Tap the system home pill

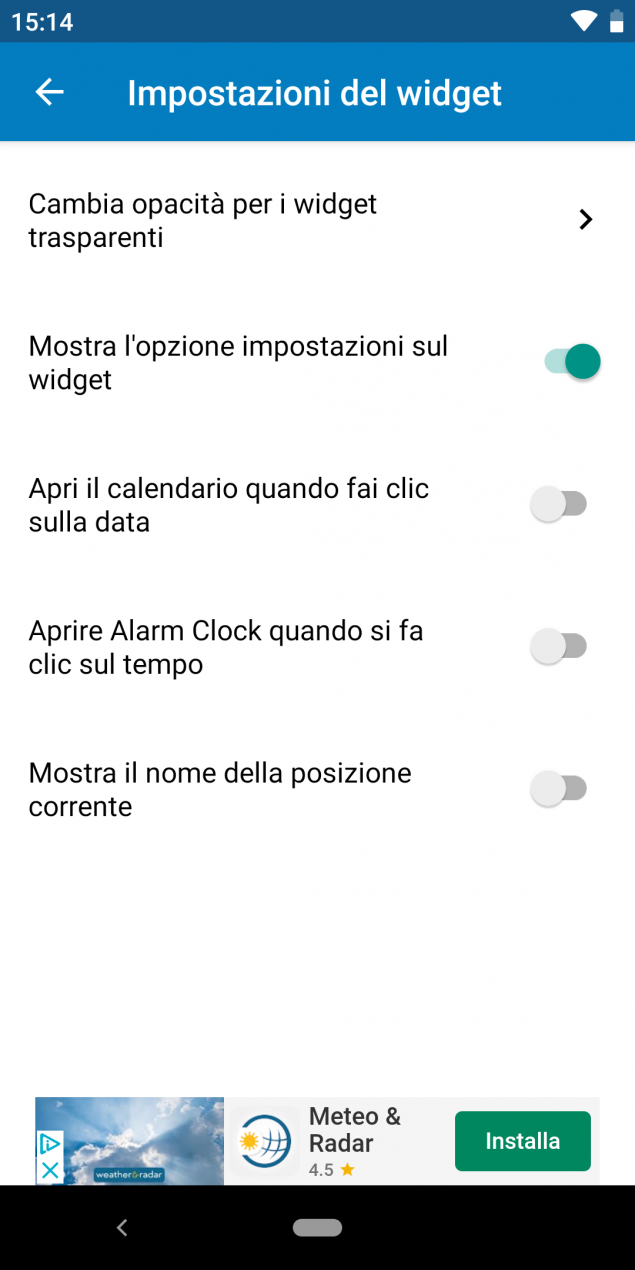(x=317, y=1227)
